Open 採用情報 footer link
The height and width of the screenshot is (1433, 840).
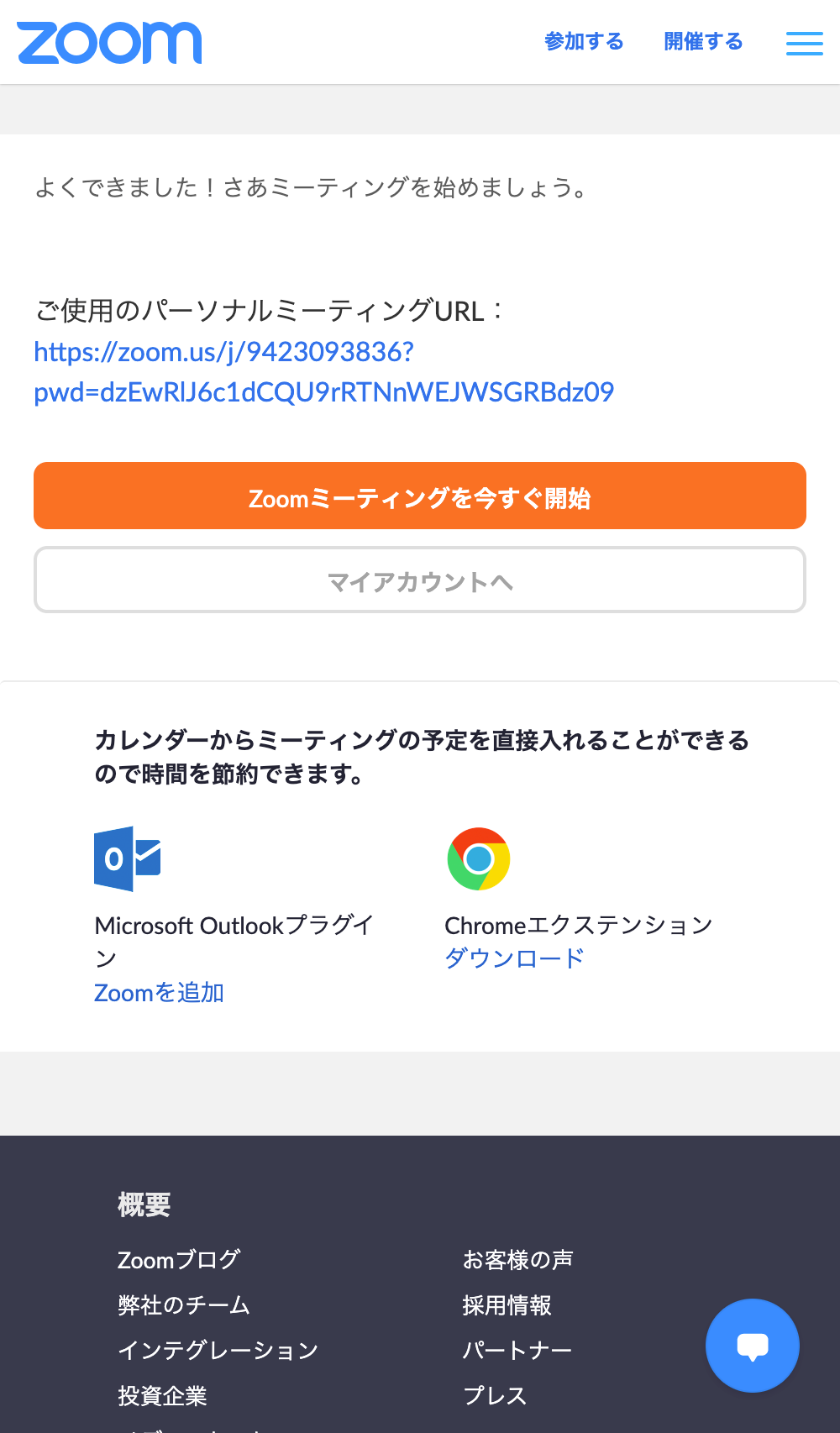(x=507, y=1304)
